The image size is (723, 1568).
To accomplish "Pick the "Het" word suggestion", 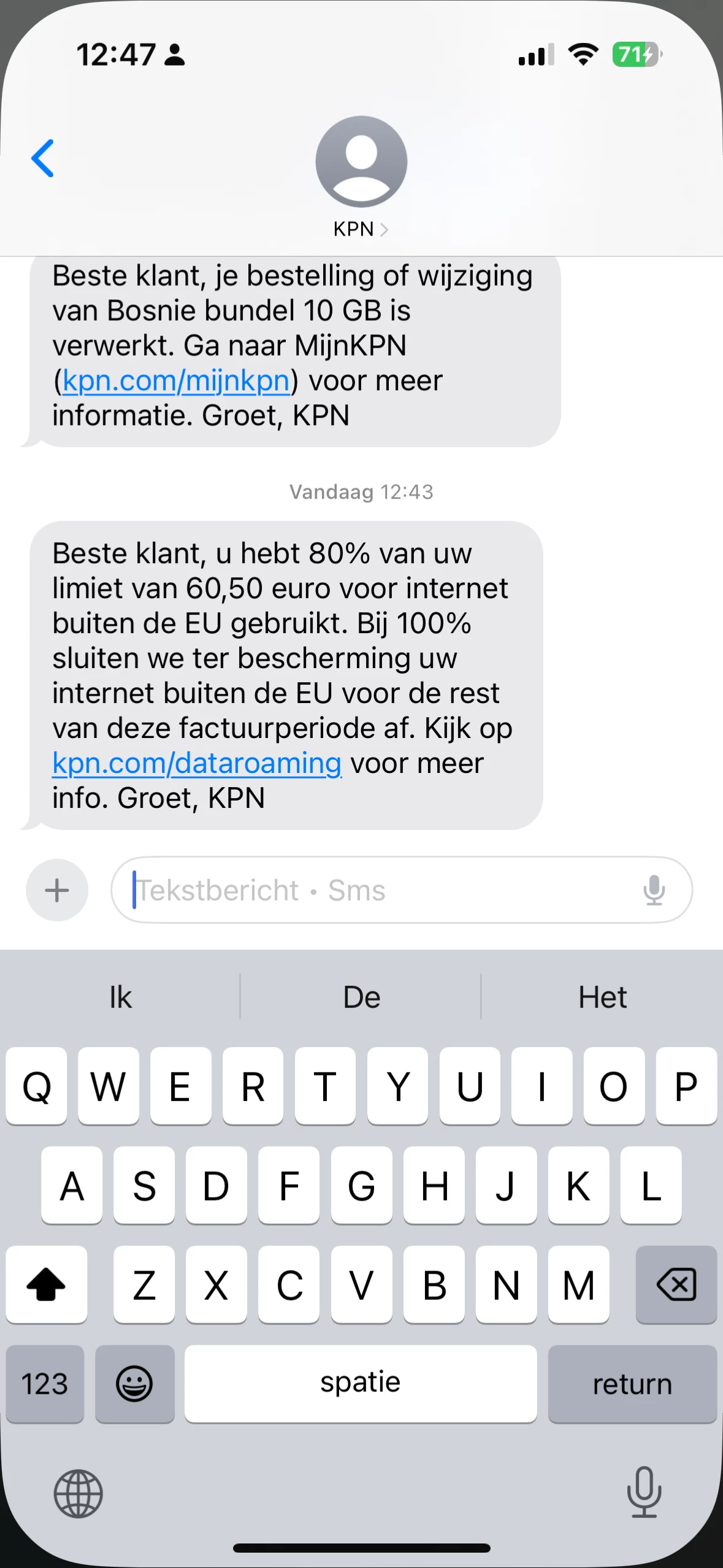I will click(x=602, y=997).
